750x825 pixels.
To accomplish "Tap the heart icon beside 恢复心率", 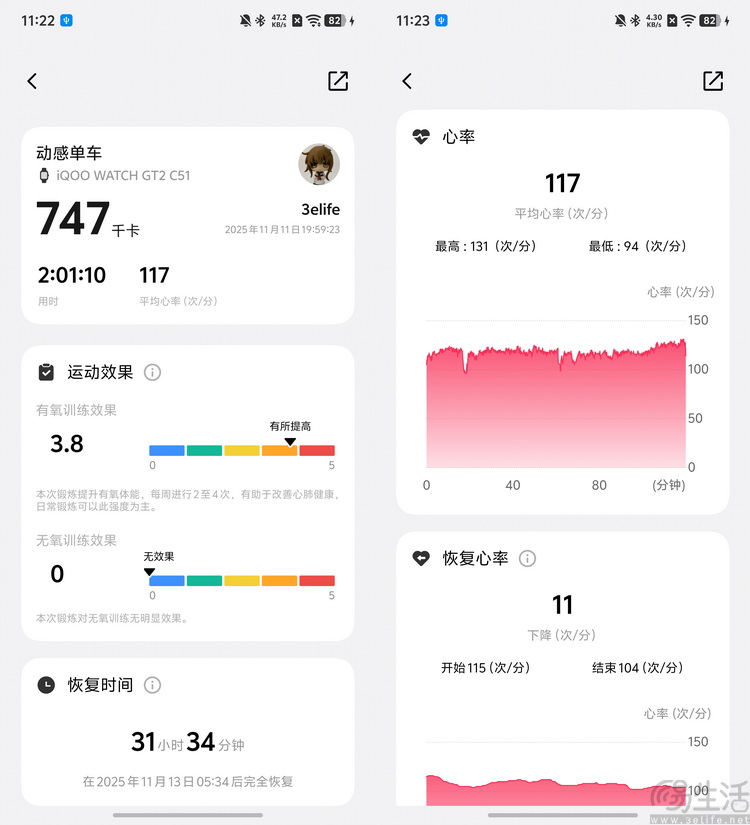I will pos(423,559).
